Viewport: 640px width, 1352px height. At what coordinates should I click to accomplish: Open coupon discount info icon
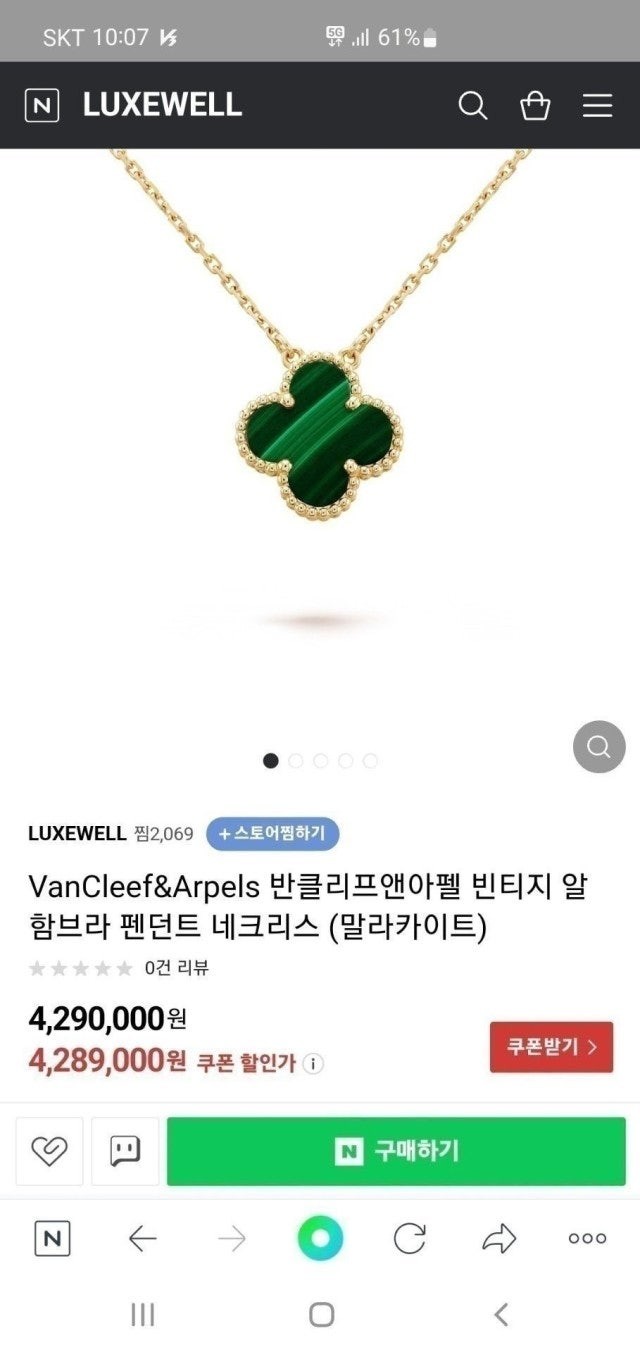point(313,1064)
